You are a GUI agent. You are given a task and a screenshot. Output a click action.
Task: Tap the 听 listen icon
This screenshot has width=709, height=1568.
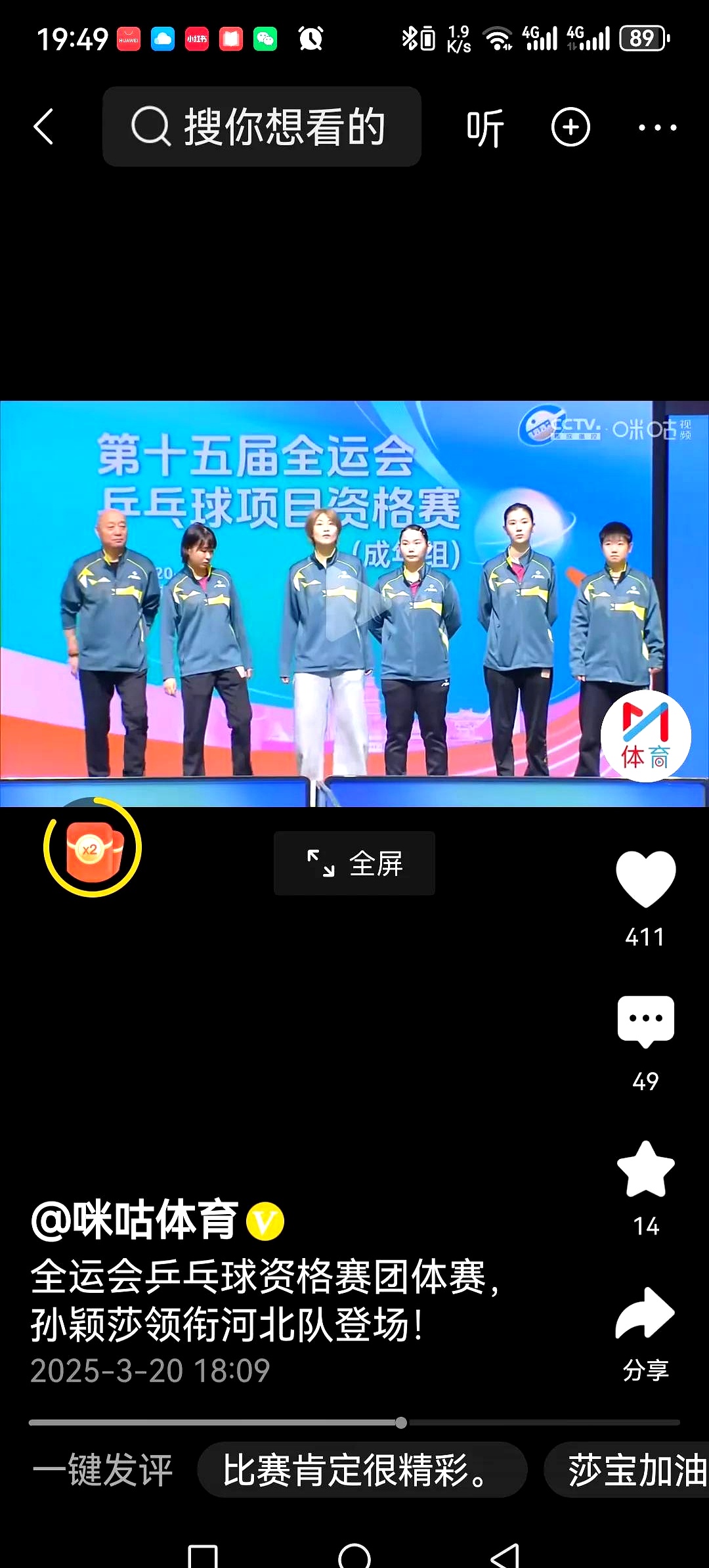coord(485,127)
